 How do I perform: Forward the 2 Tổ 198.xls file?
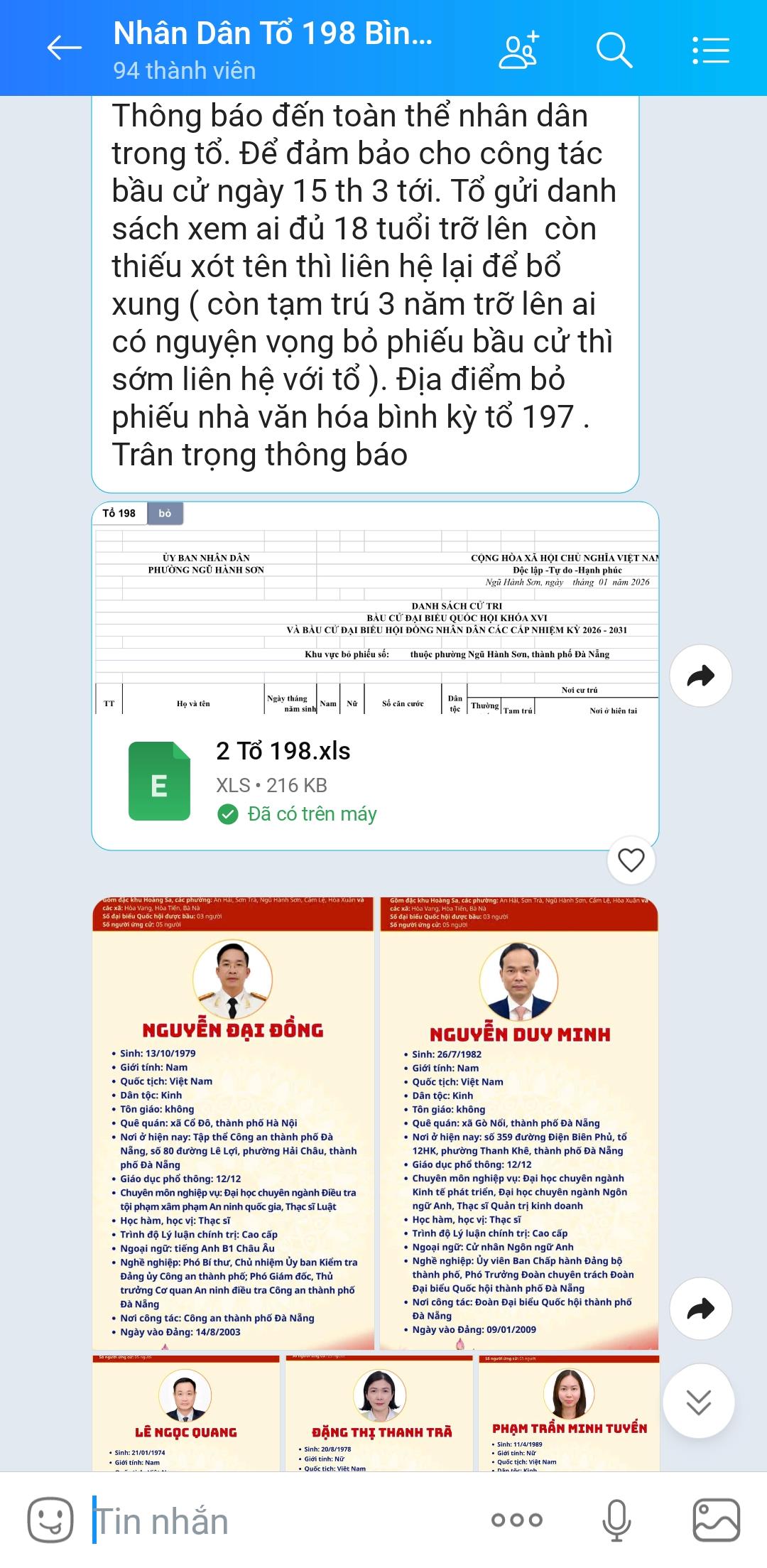click(x=700, y=676)
